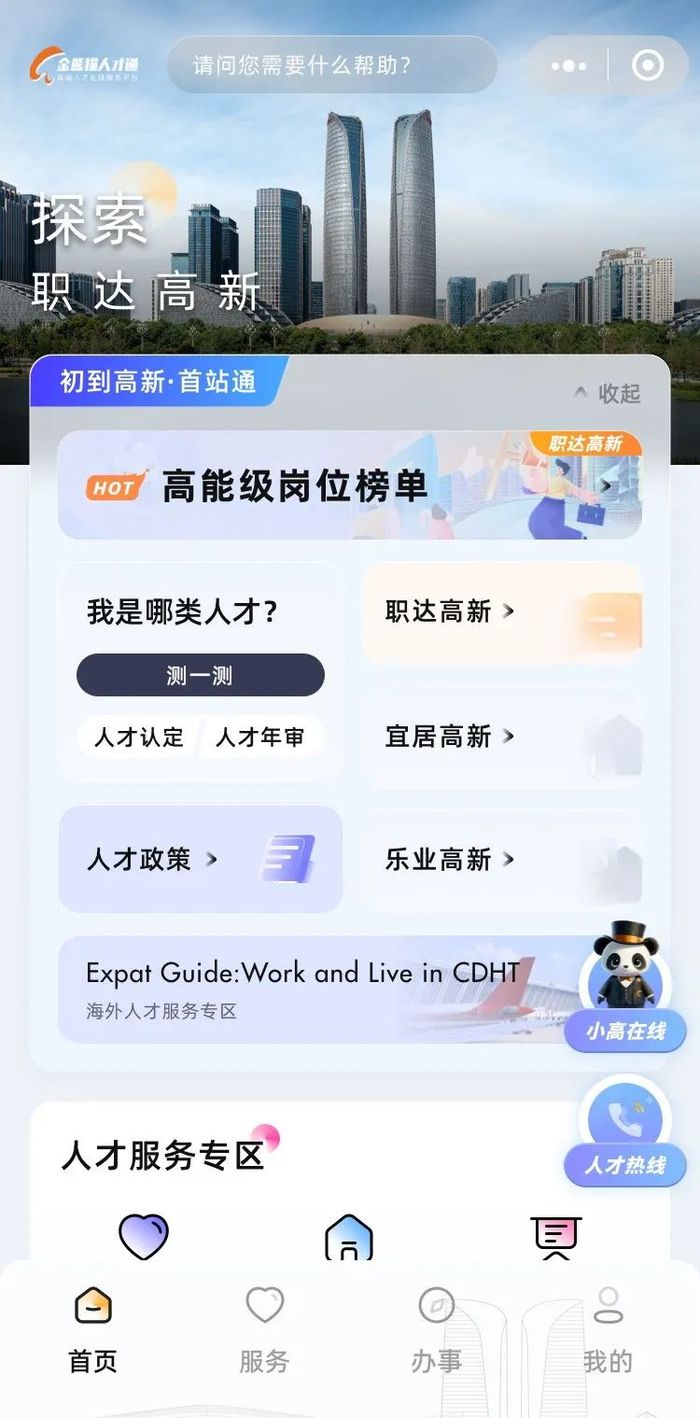Open the Expat Guide banner
This screenshot has width=700, height=1418.
coord(310,988)
